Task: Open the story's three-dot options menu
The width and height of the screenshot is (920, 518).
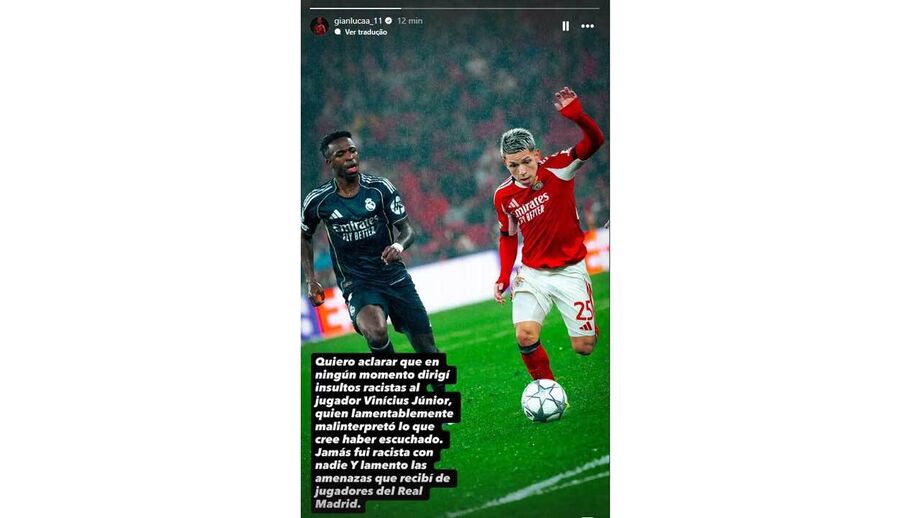Action: [588, 26]
